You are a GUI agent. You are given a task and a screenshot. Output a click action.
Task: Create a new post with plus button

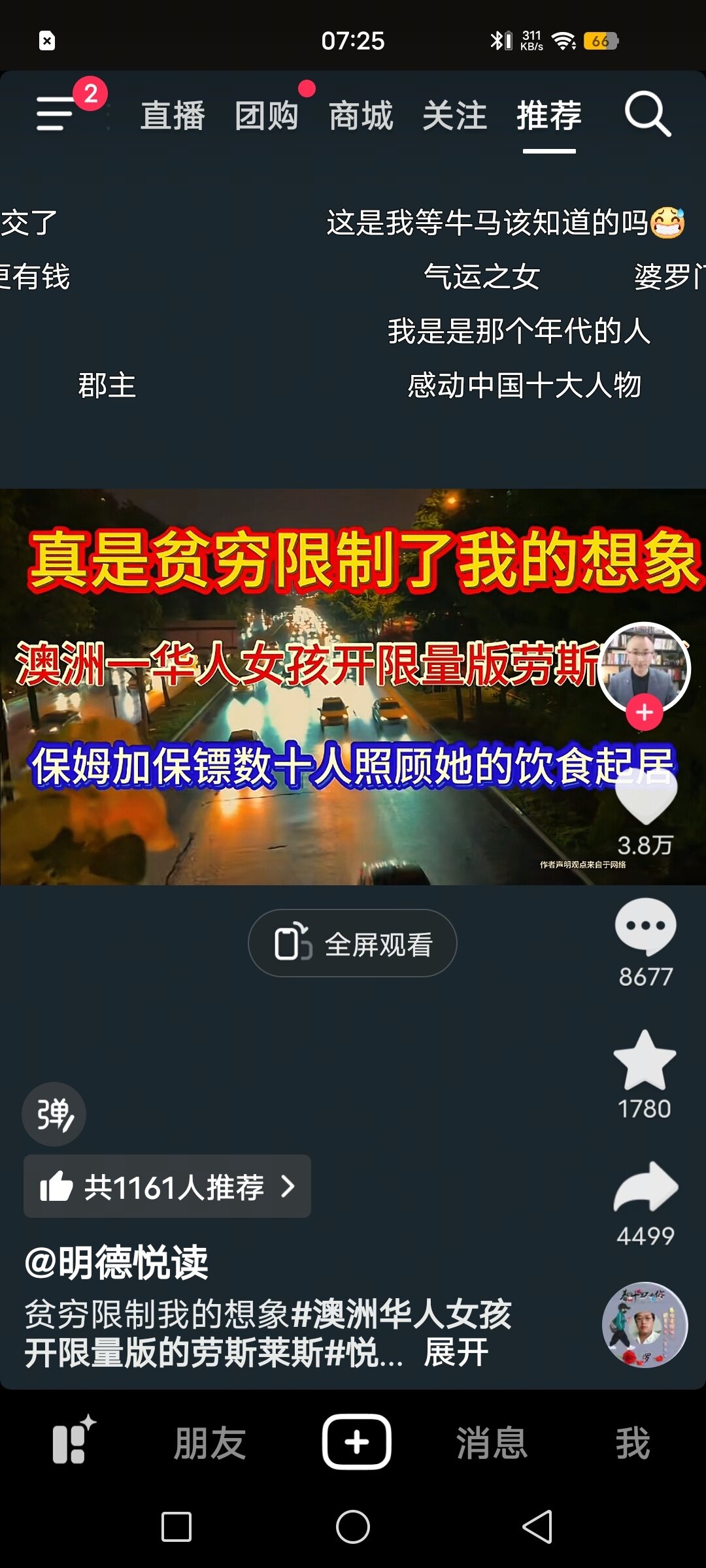tap(356, 1442)
